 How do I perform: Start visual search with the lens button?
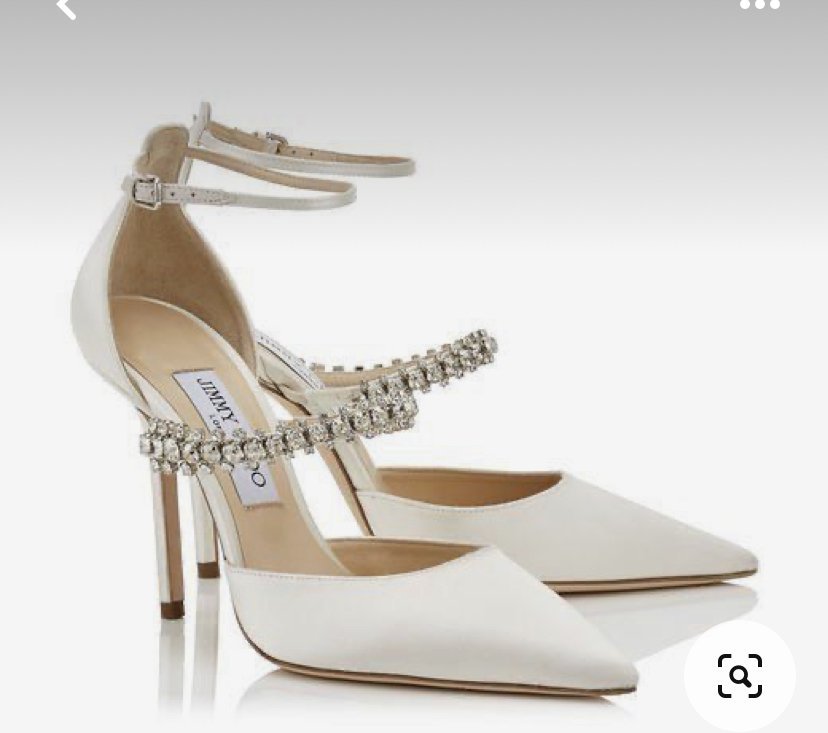(740, 676)
